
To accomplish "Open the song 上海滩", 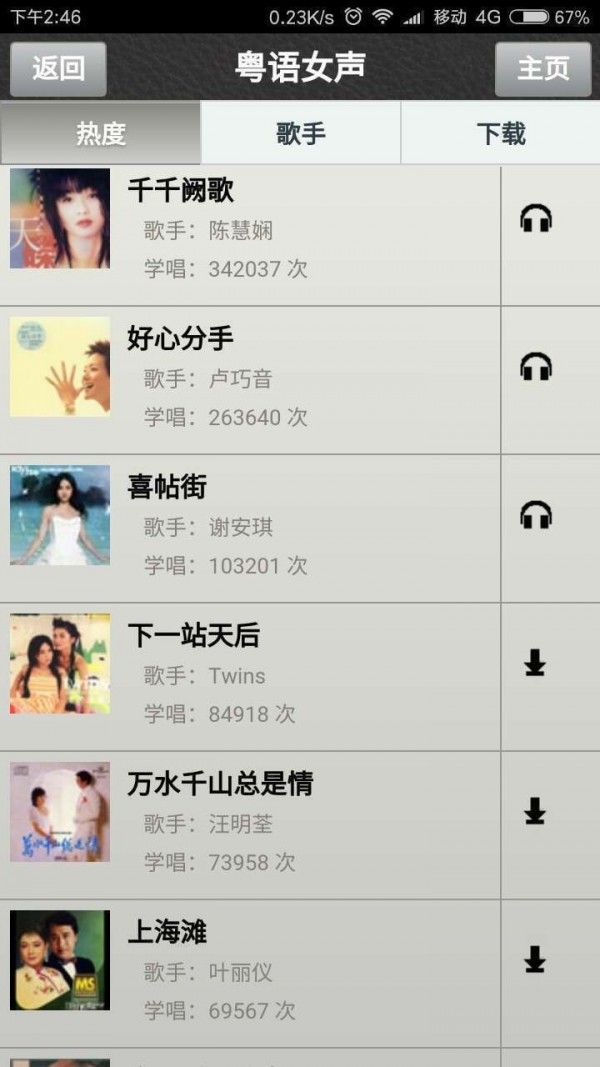I will click(250, 971).
